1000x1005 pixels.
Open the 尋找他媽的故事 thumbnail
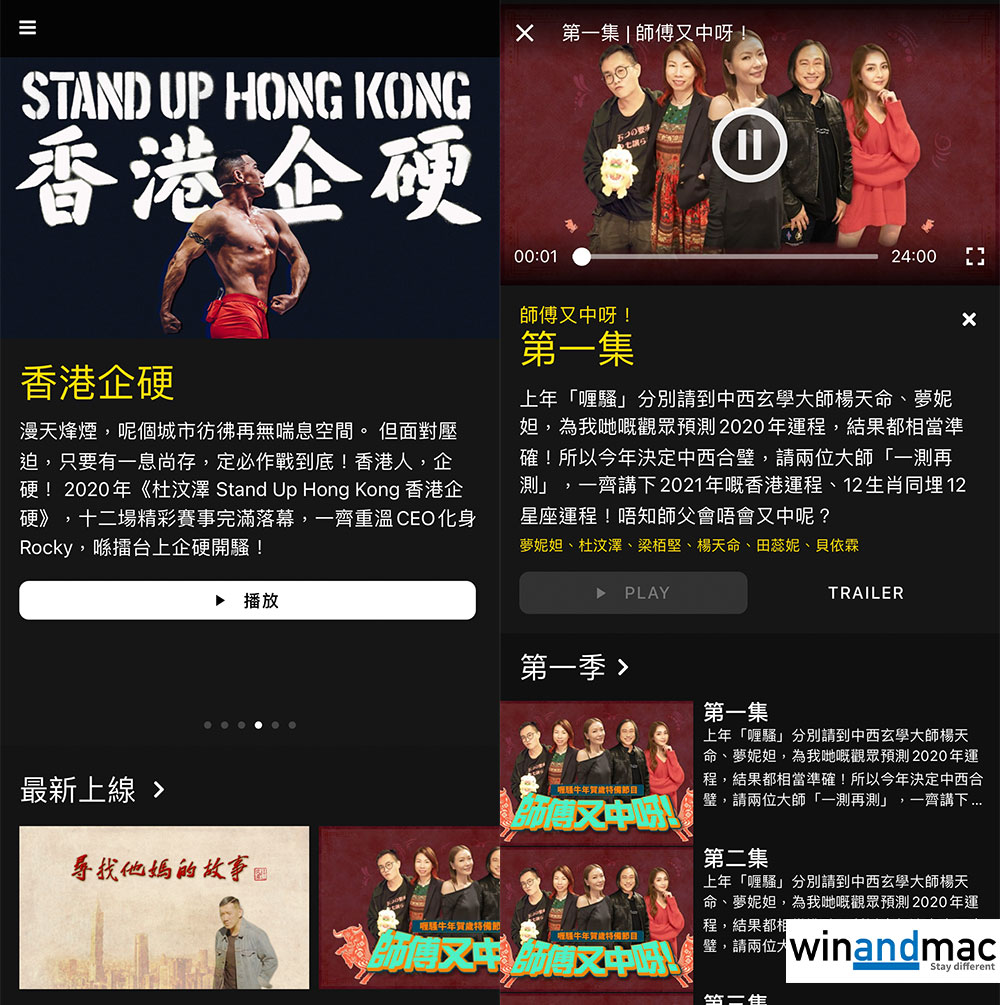[x=164, y=908]
